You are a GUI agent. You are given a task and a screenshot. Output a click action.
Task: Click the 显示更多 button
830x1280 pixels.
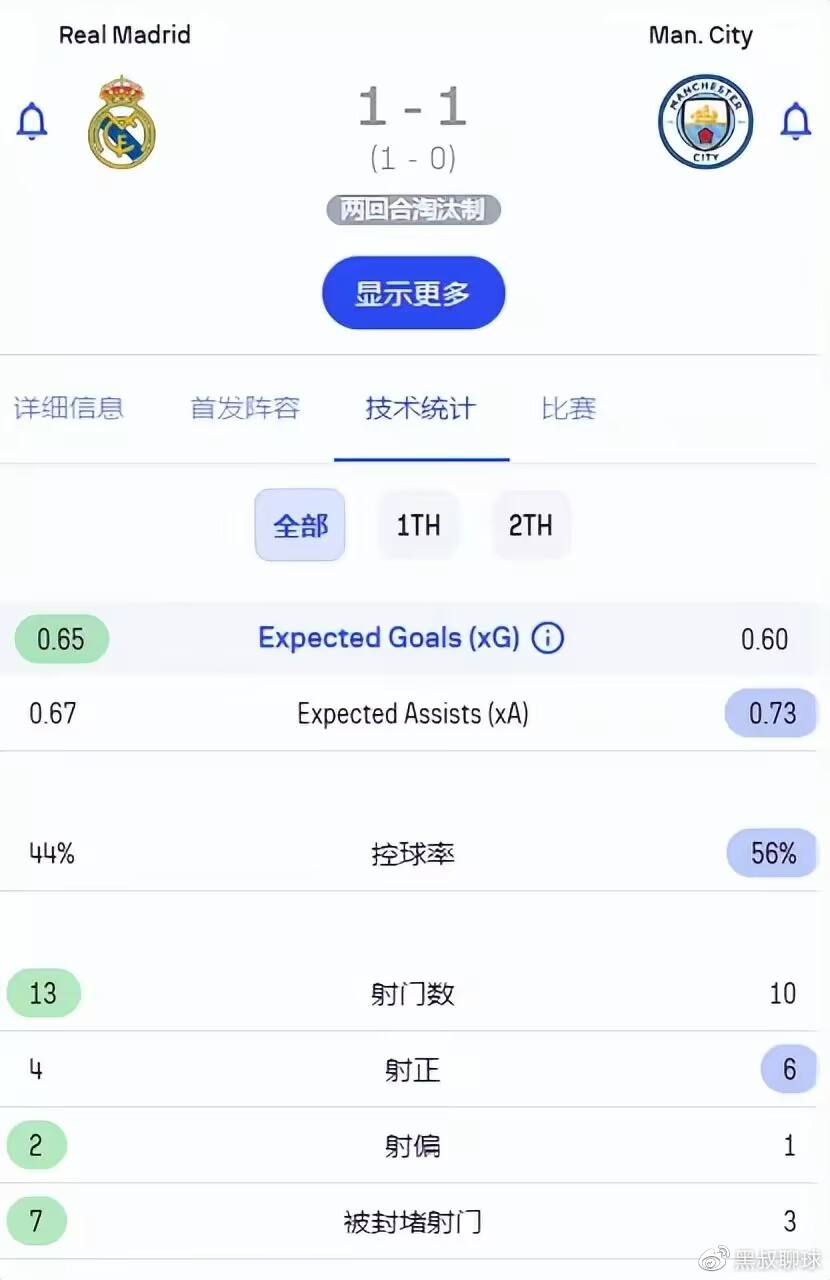(x=413, y=292)
